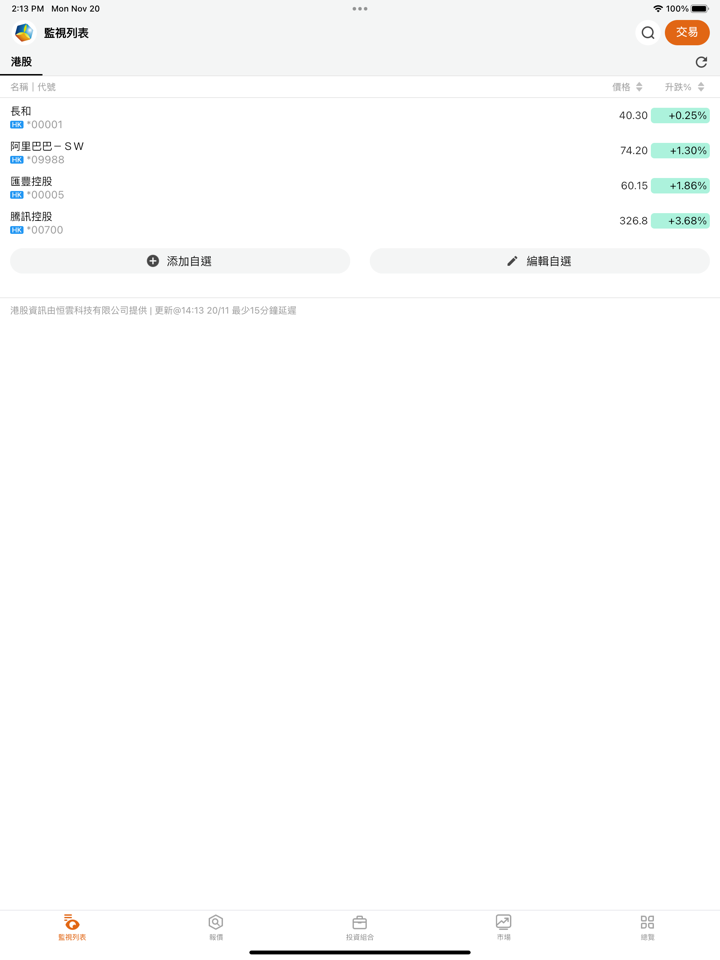Open the 總覽 overview section
Image resolution: width=720 pixels, height=960 pixels.
(647, 928)
